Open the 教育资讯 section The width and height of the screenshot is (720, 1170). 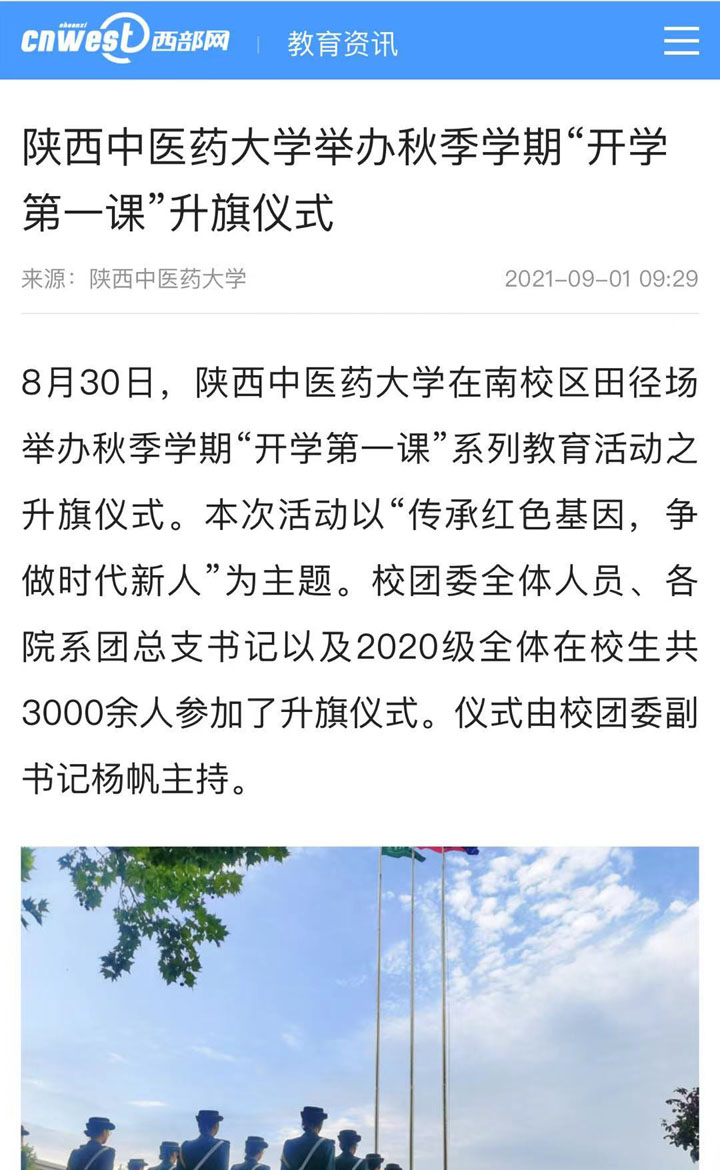(342, 44)
